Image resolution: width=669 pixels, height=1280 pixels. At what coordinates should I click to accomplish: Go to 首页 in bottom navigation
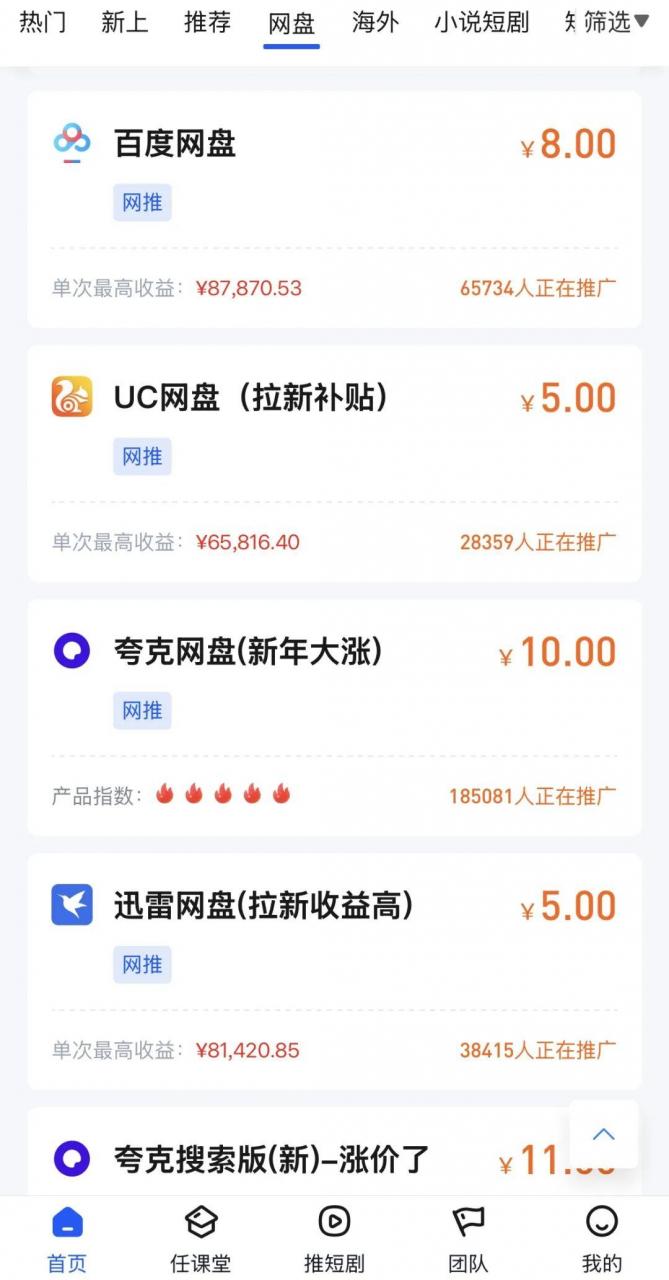tap(67, 1240)
